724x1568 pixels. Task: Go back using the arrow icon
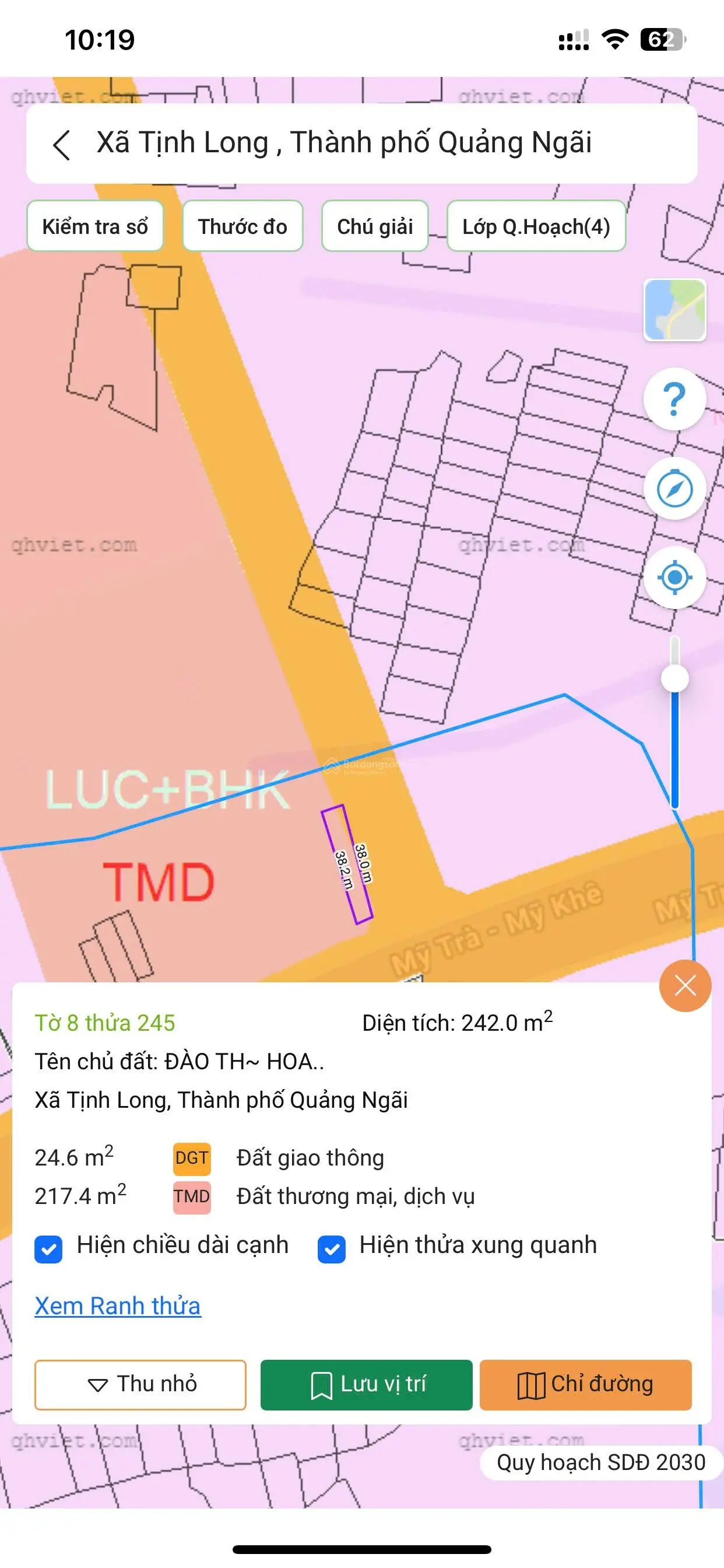tap(61, 144)
